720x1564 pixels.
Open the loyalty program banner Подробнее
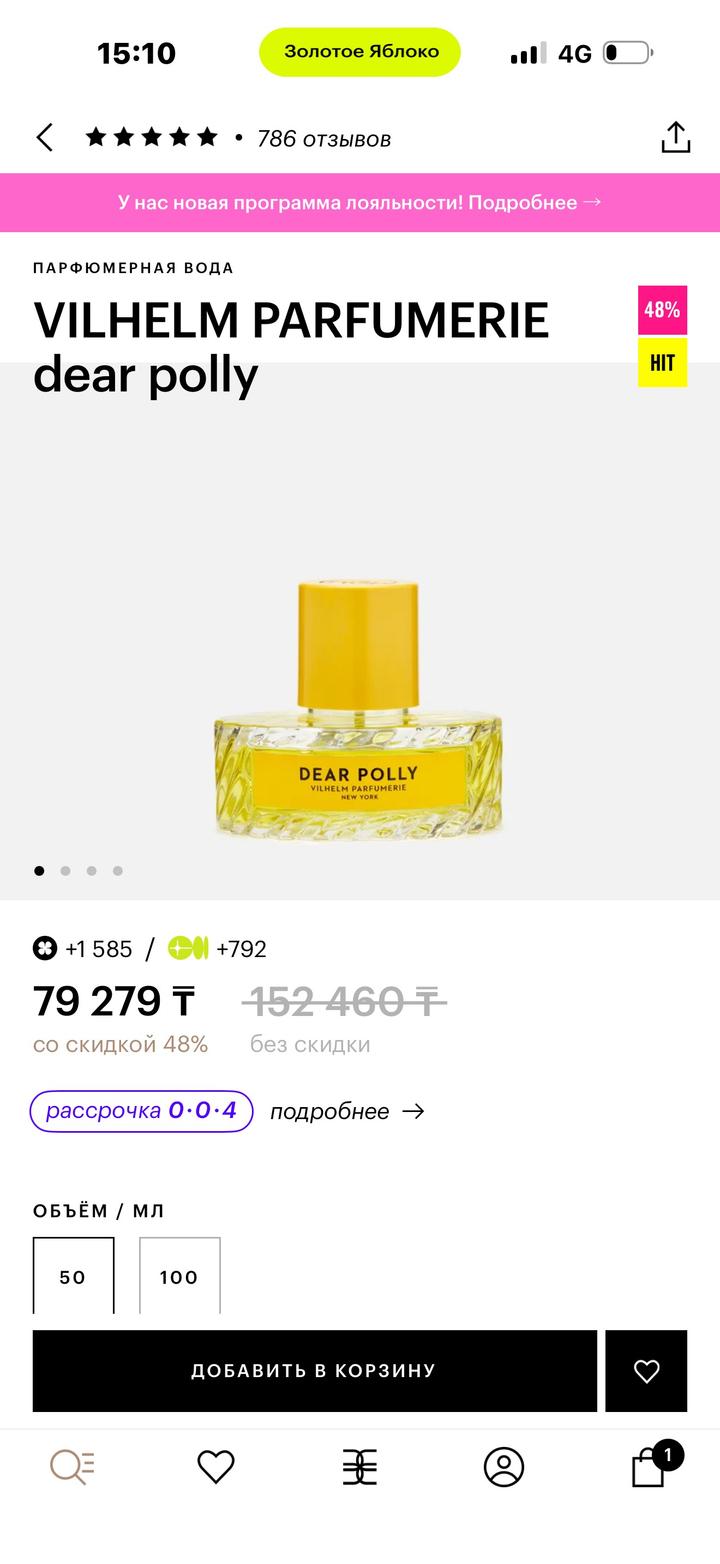click(360, 202)
